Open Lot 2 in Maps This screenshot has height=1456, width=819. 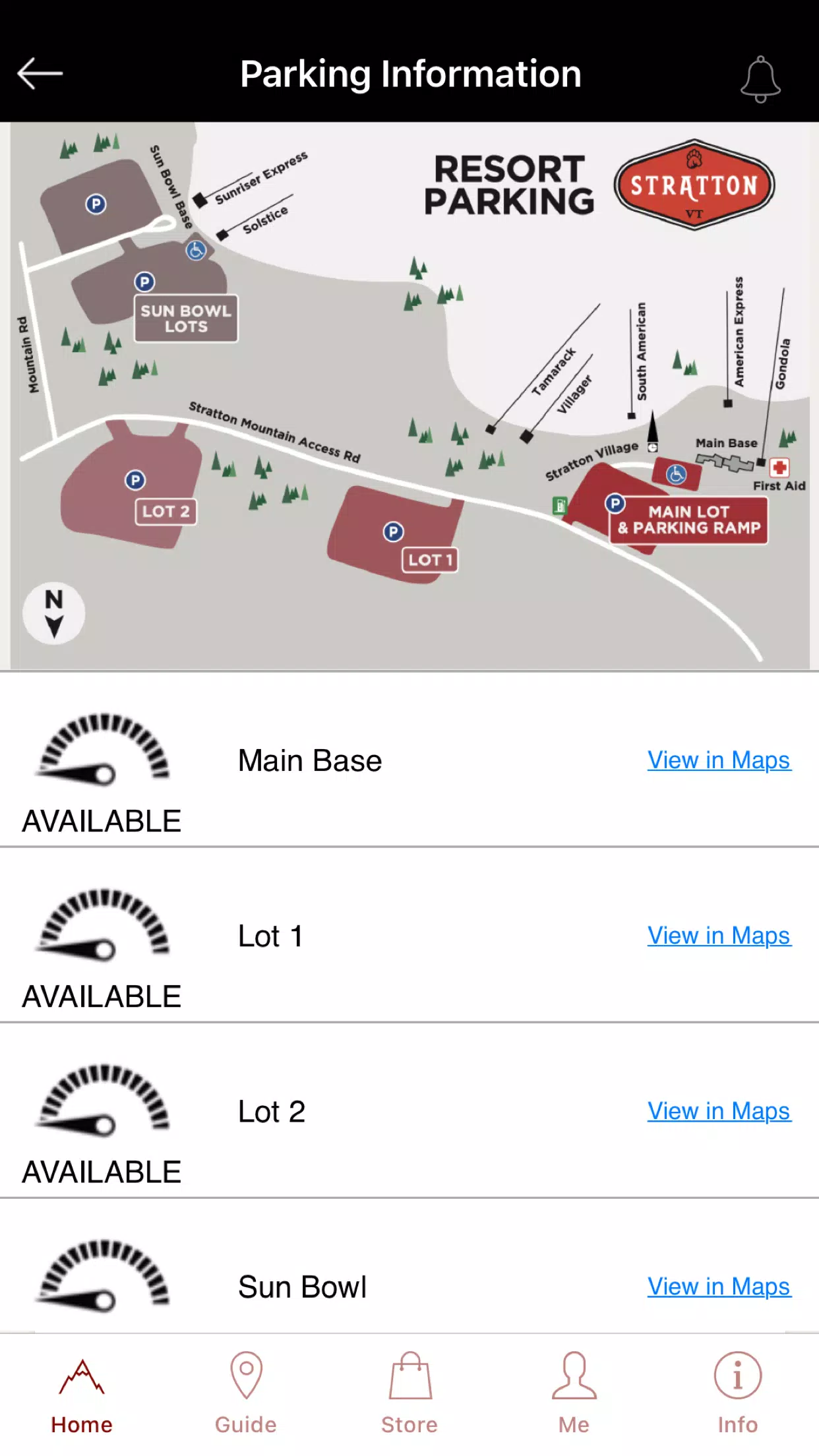click(x=719, y=1111)
